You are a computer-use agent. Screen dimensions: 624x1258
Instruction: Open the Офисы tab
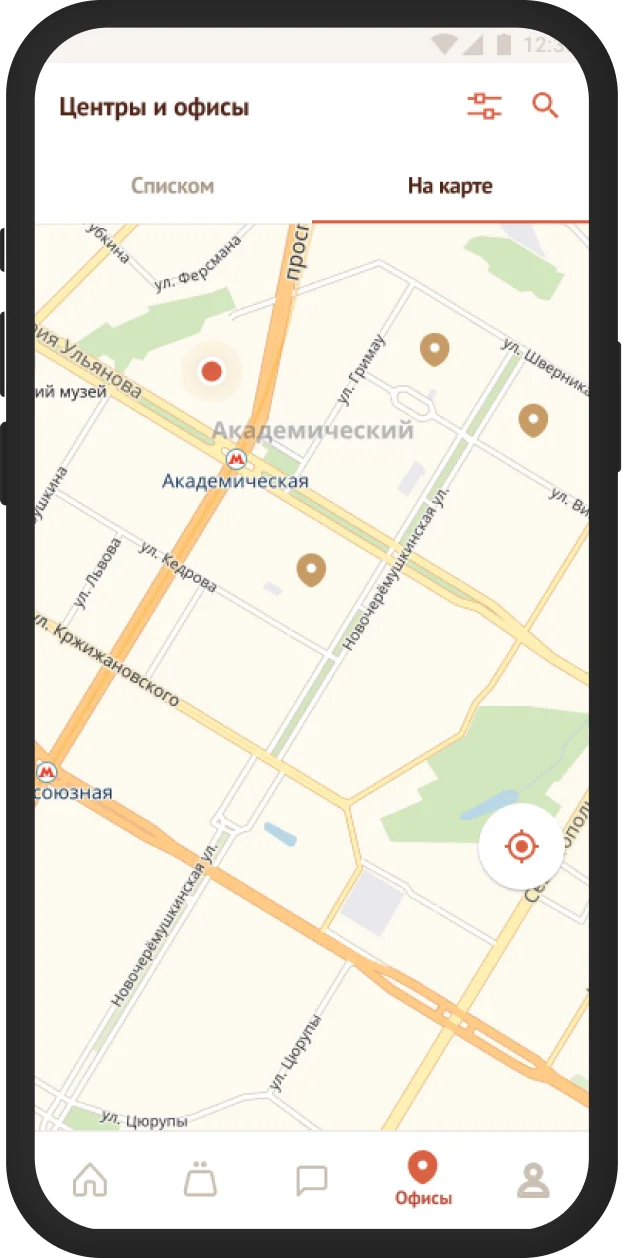point(423,1179)
